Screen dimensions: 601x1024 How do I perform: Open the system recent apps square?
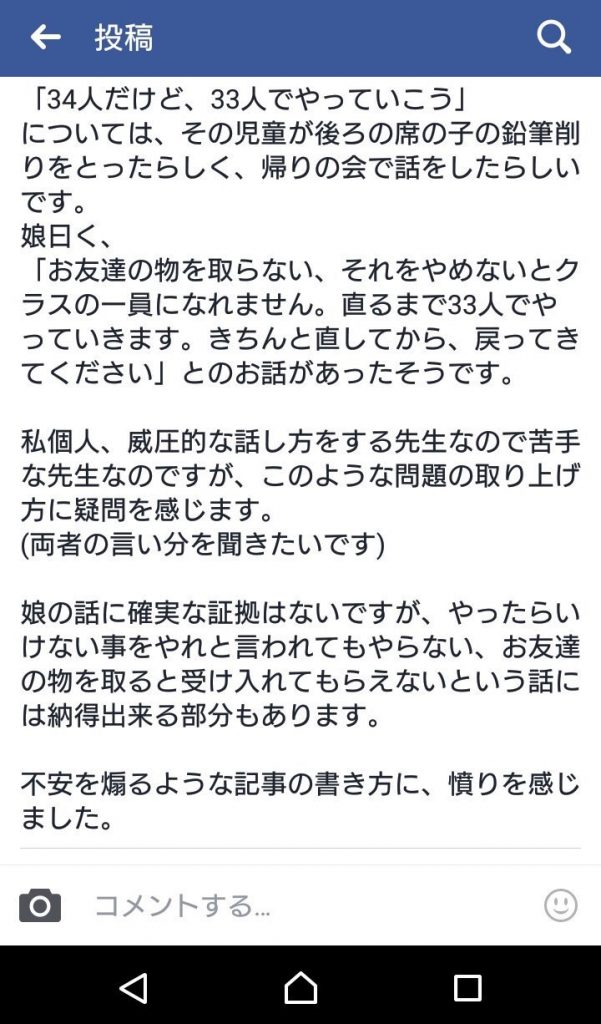[x=468, y=987]
